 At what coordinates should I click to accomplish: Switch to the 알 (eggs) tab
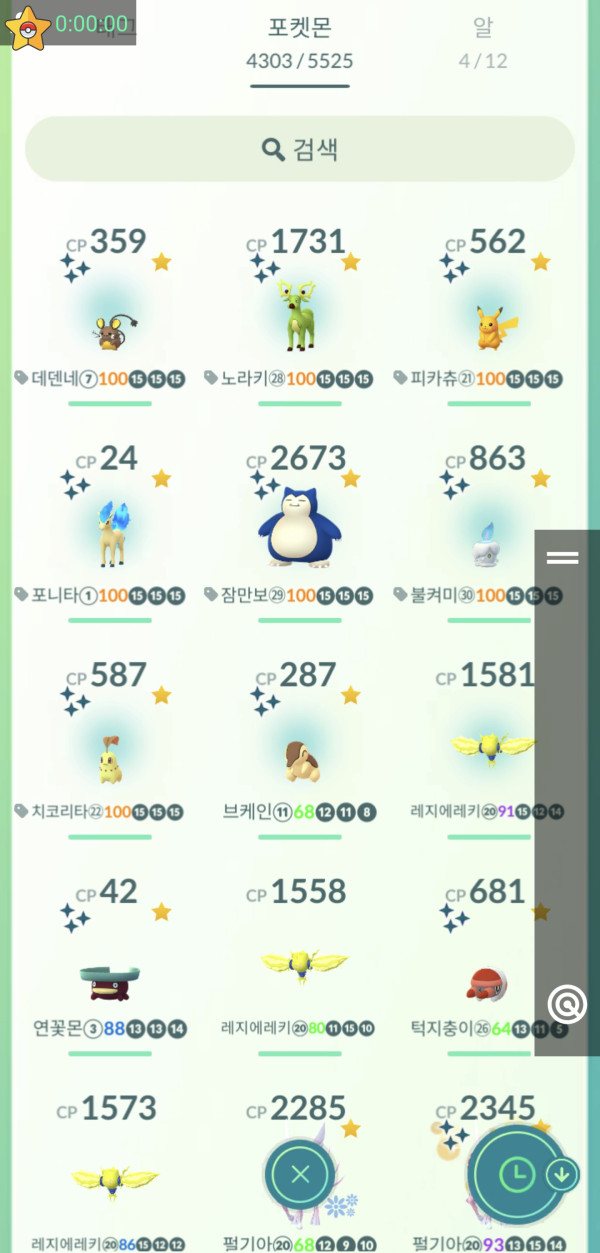coord(483,43)
